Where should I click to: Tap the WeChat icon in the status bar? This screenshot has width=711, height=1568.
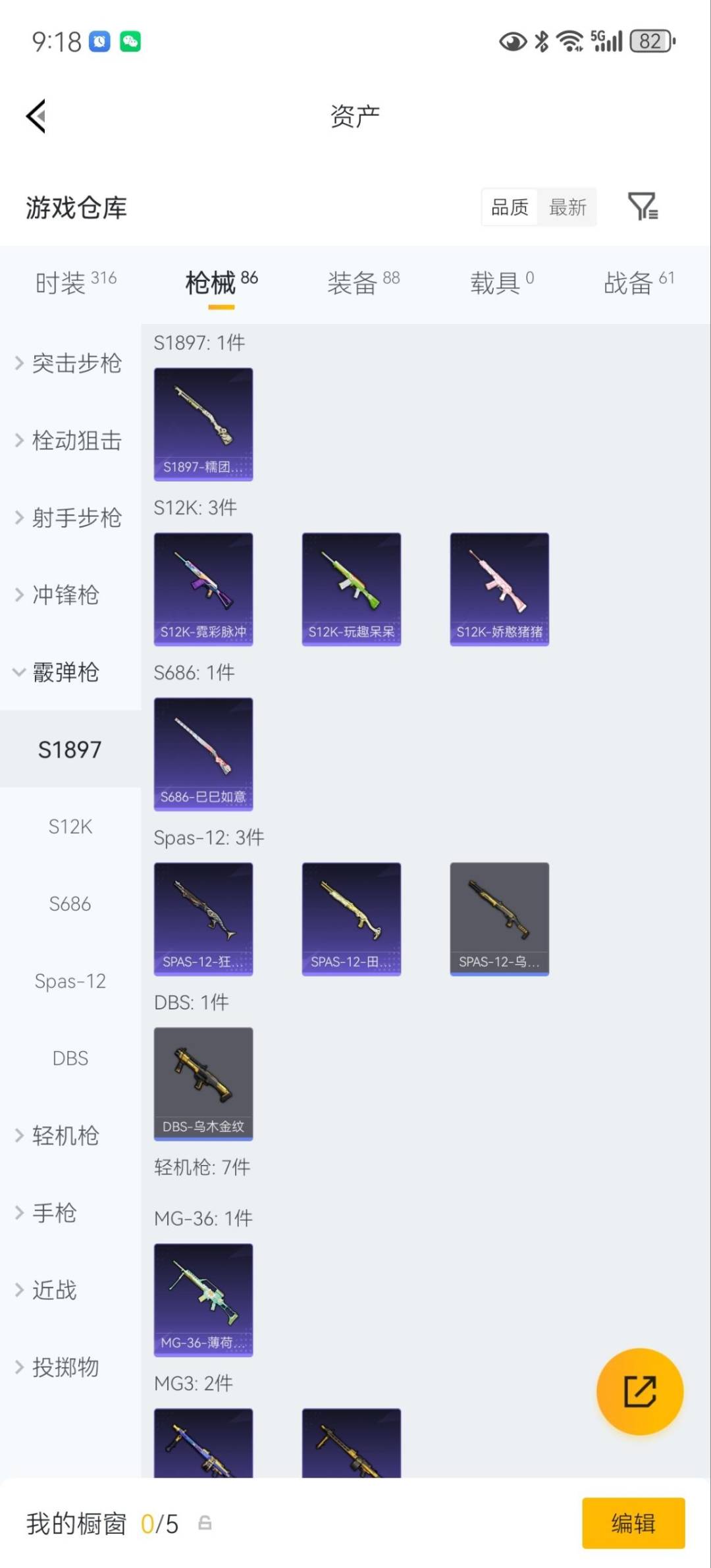(x=131, y=41)
